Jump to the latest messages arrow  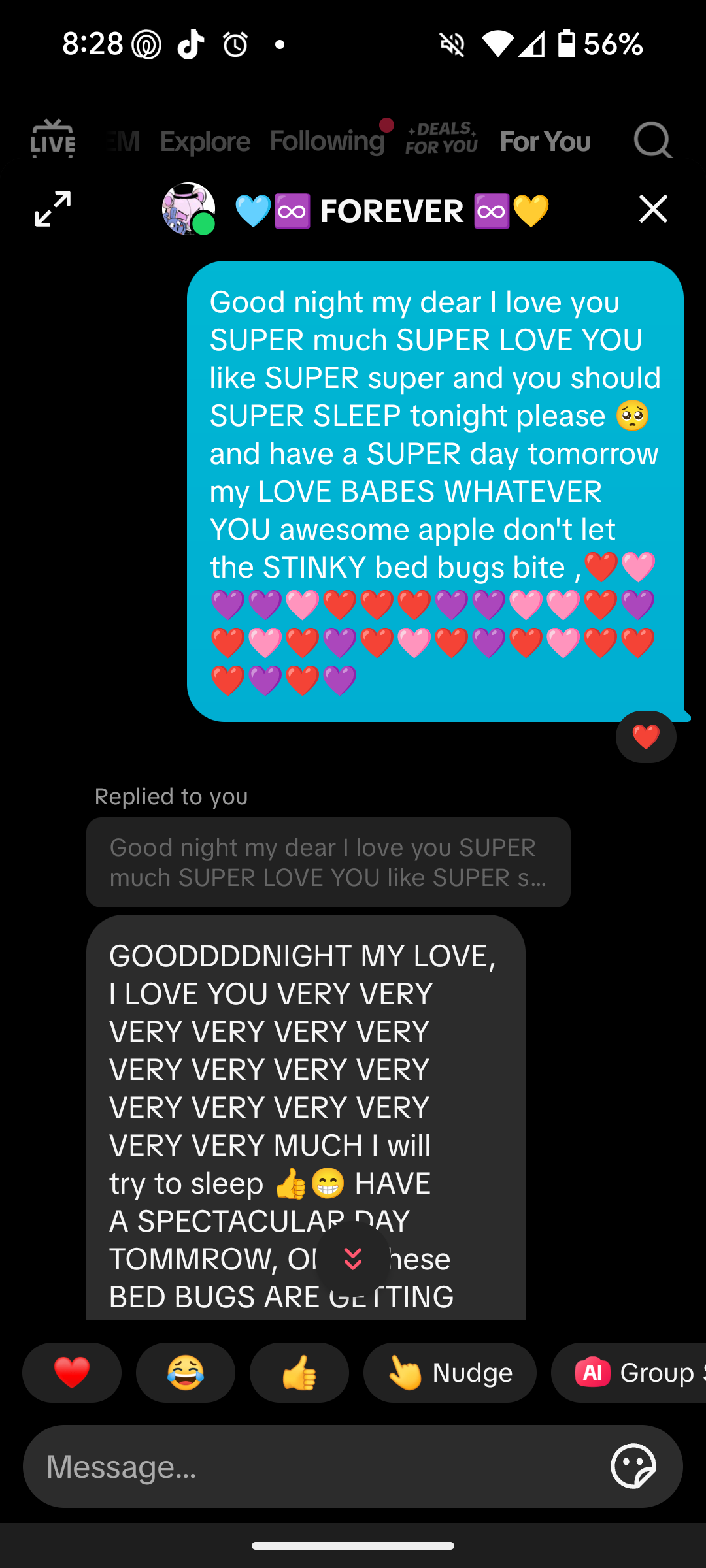point(353,1258)
